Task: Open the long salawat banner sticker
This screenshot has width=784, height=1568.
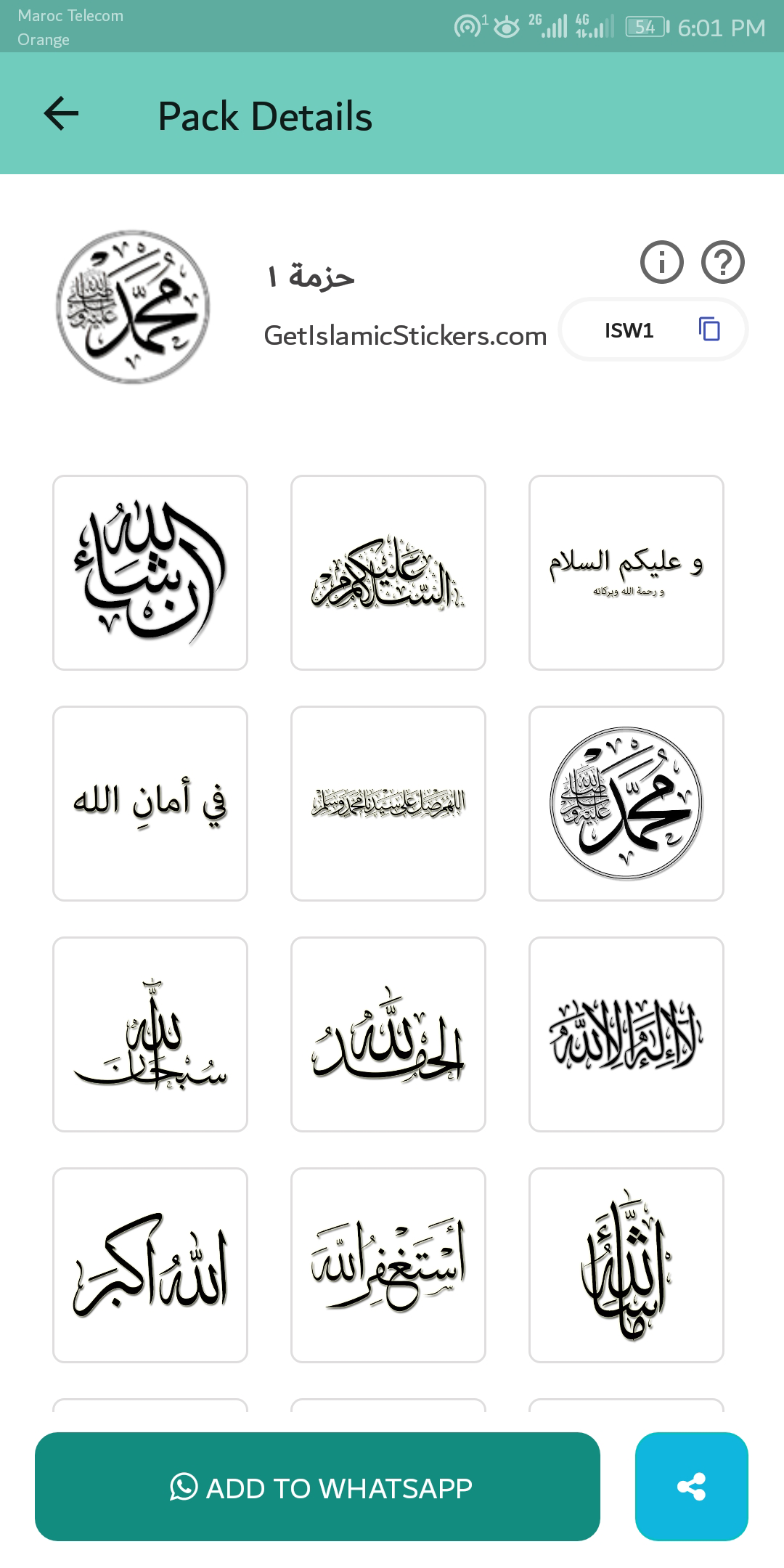Action: point(388,804)
